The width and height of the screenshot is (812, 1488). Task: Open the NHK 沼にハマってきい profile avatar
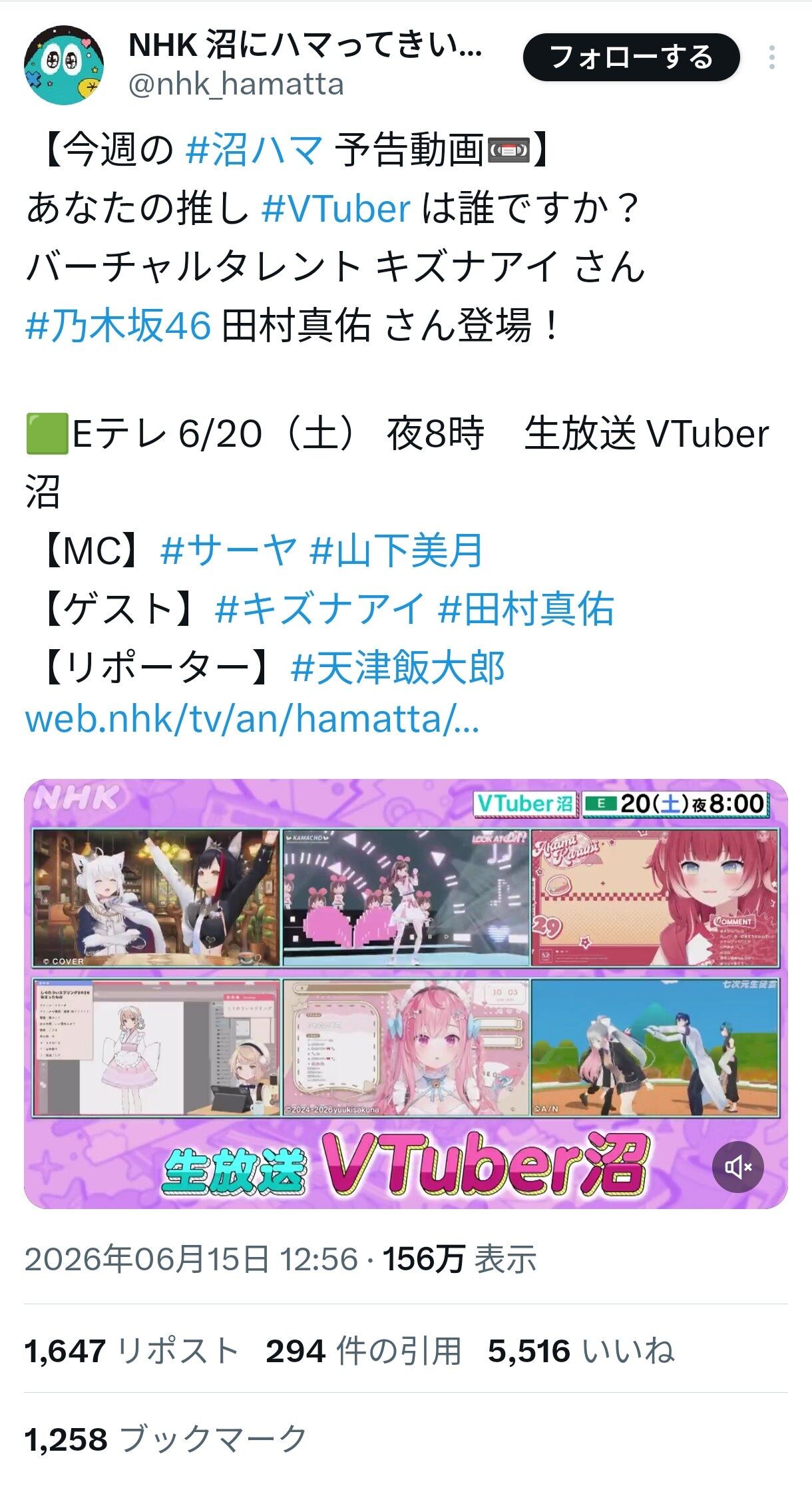[64, 65]
